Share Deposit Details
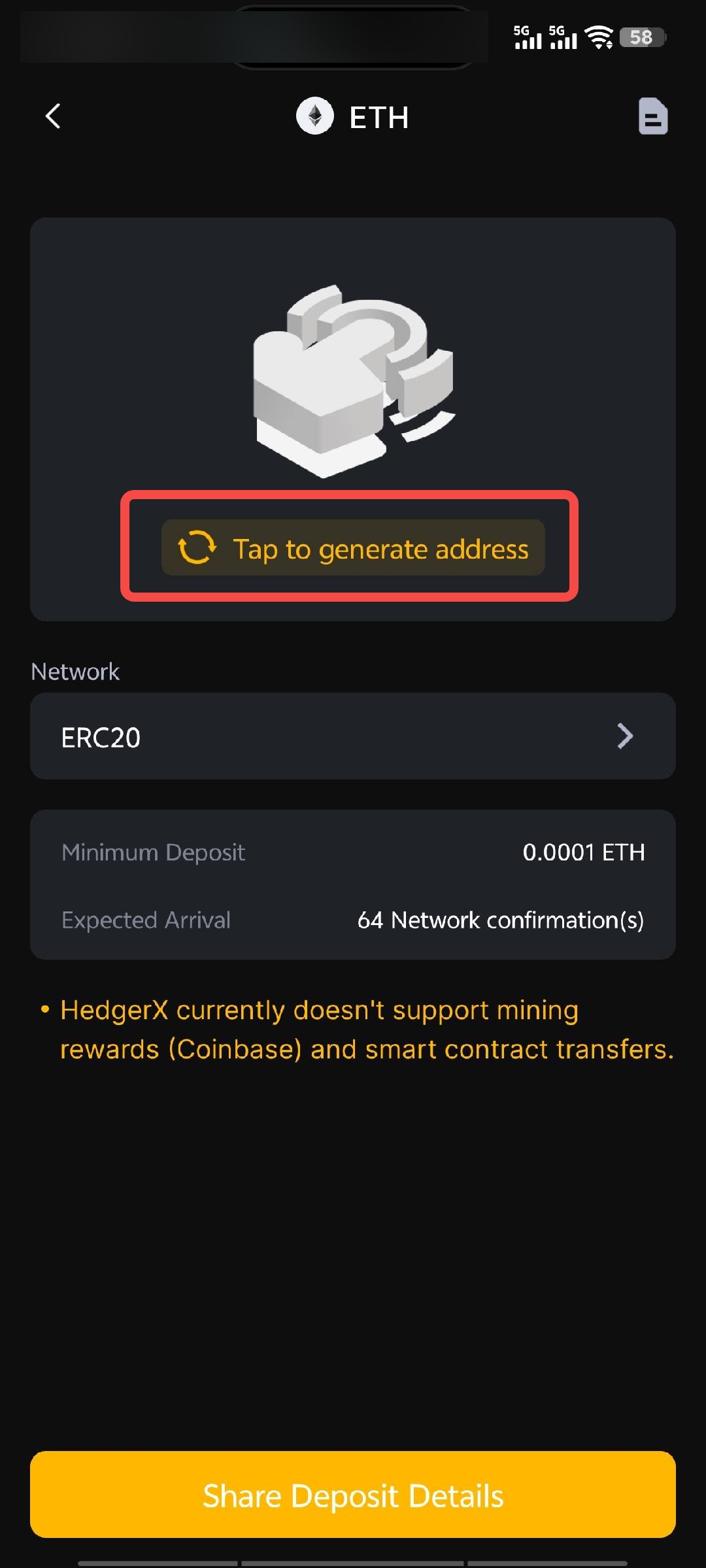The height and width of the screenshot is (1568, 706). coord(353,1495)
